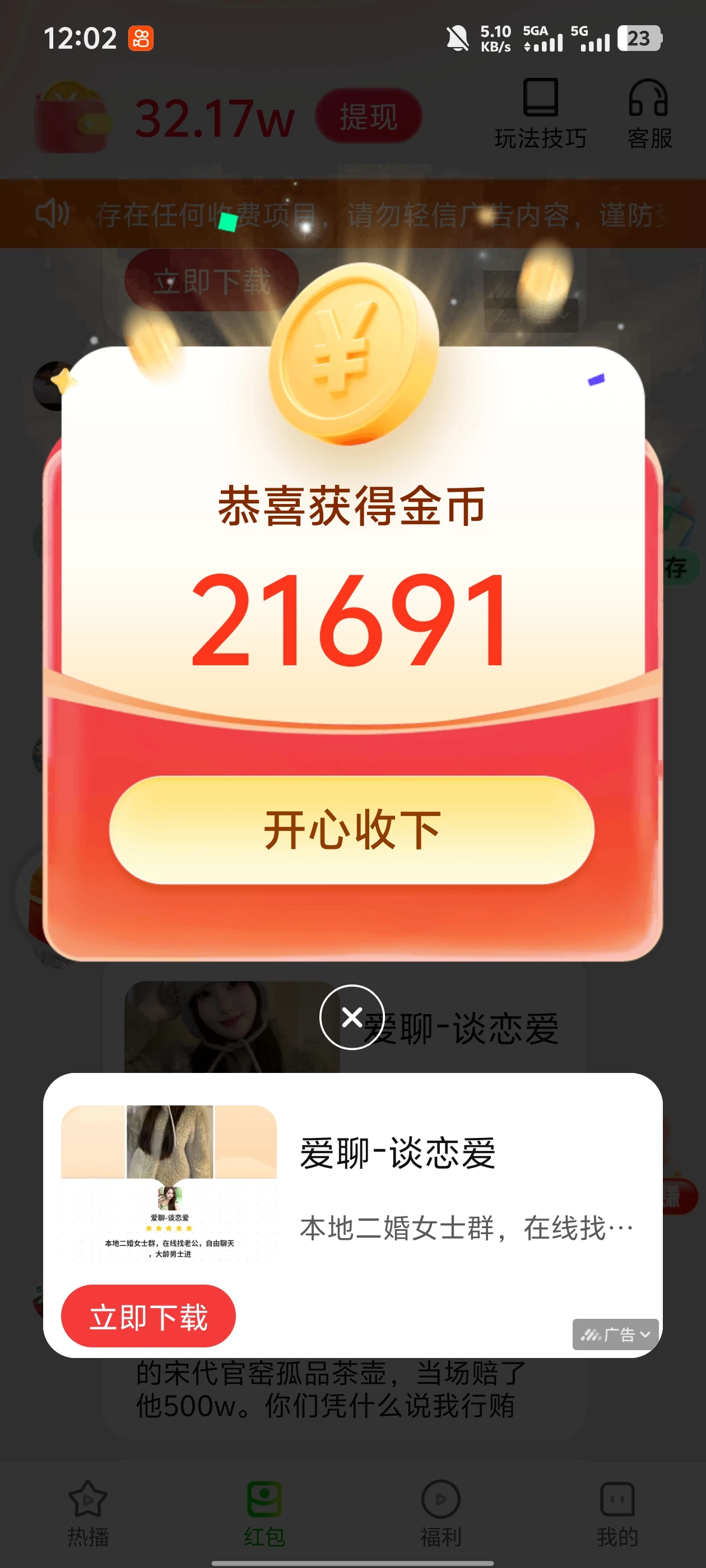Viewport: 706px width, 1568px height.
Task: Expand the 广告 dropdown on the ad
Action: [615, 1334]
